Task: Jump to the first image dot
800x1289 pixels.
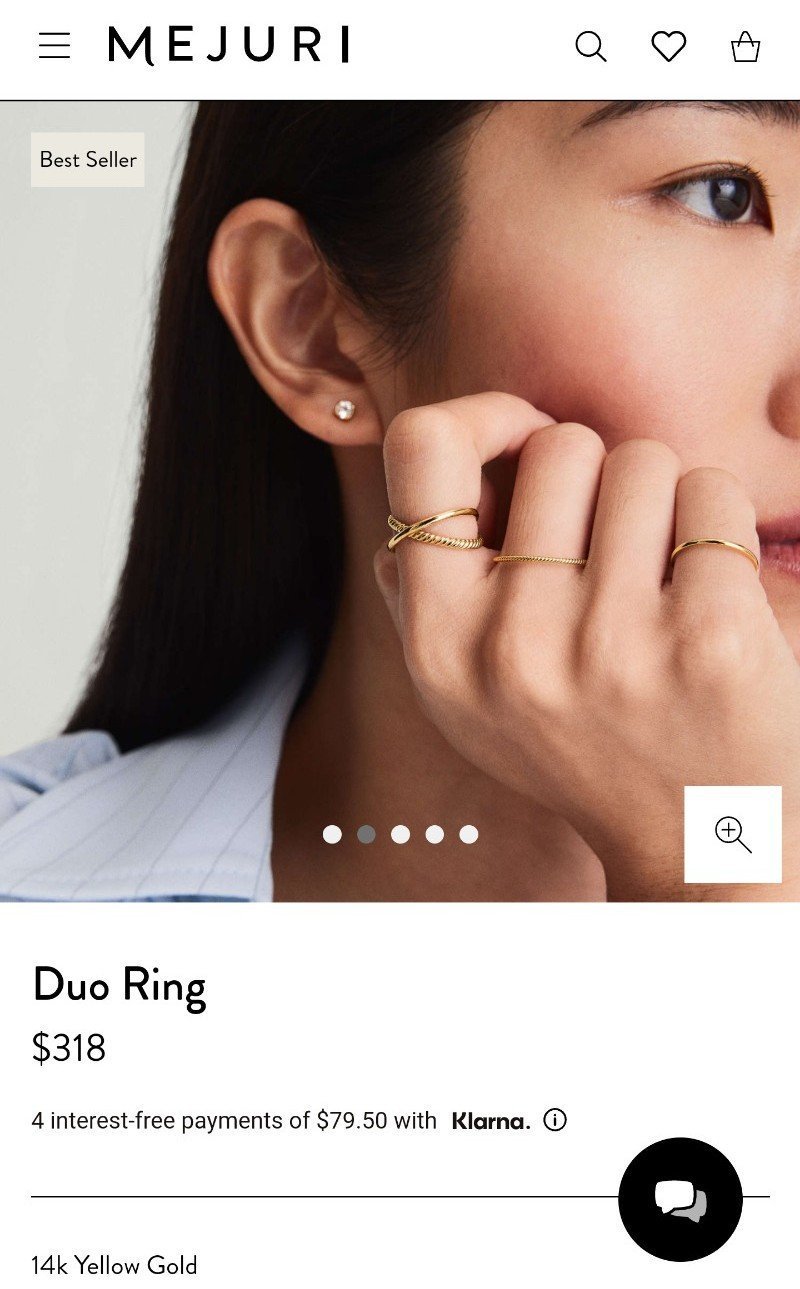Action: (332, 834)
